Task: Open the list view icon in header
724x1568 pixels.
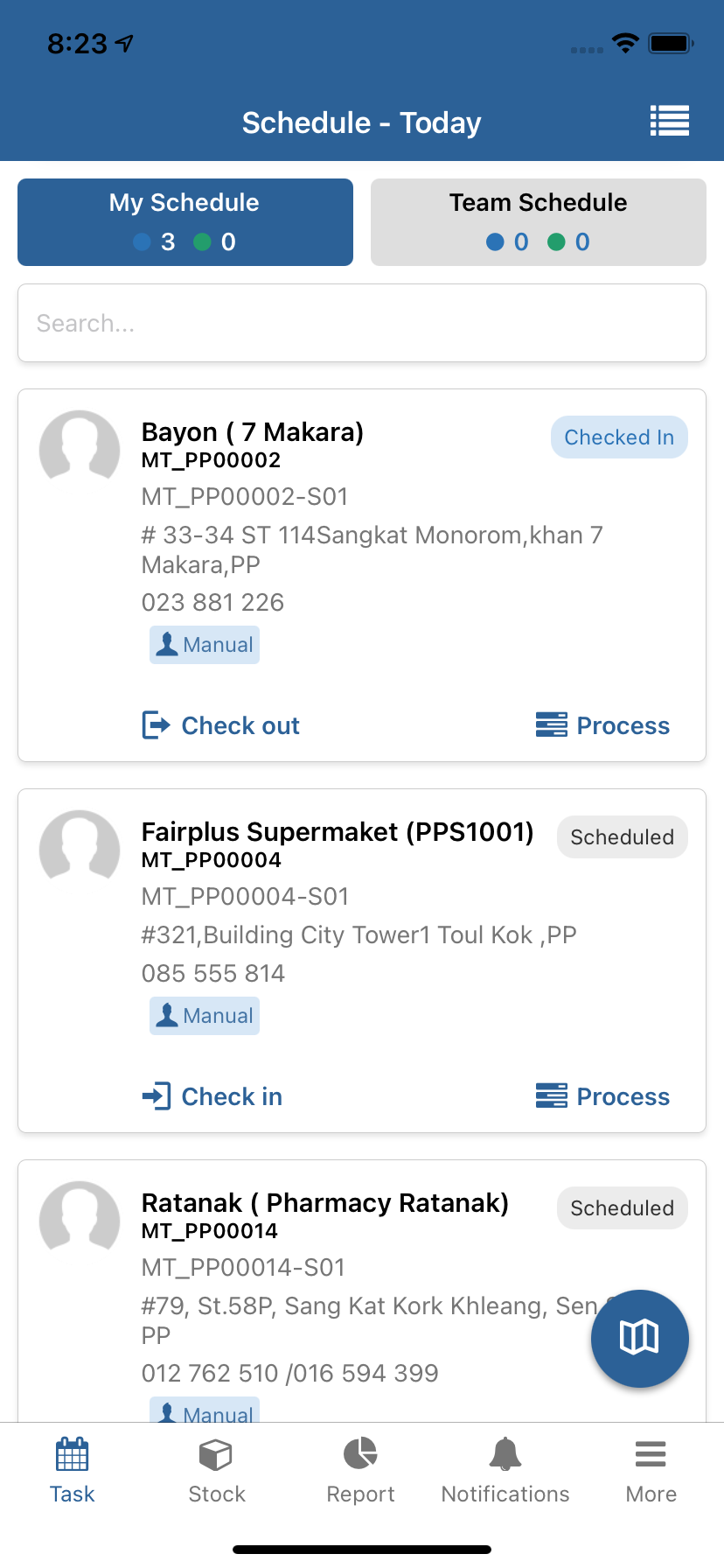Action: pyautogui.click(x=670, y=121)
